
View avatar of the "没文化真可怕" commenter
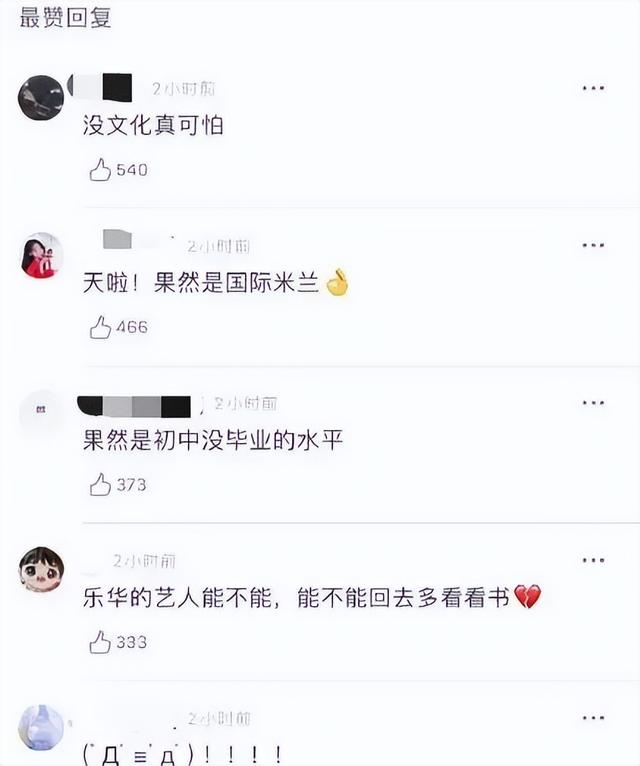point(41,97)
